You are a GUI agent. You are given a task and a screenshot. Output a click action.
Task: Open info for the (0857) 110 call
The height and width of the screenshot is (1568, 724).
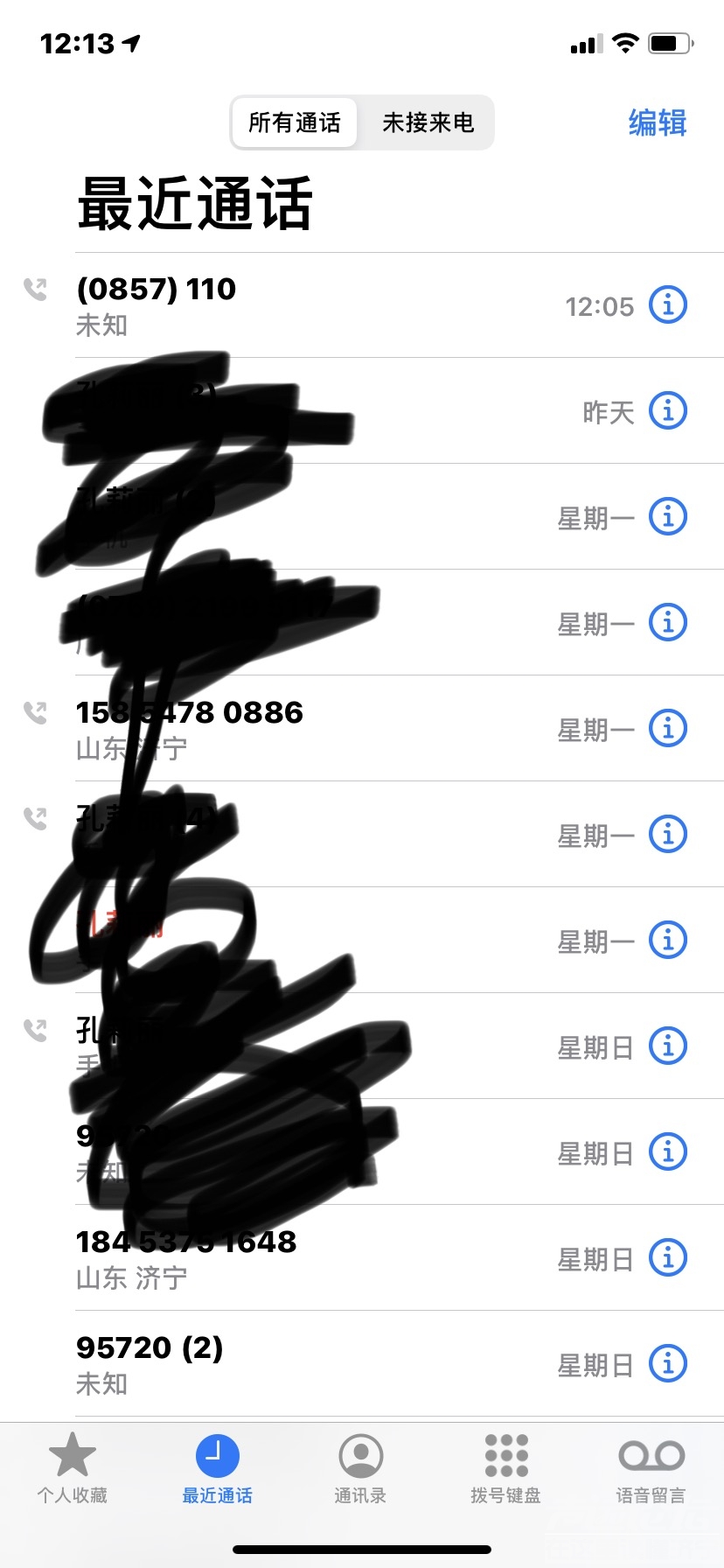coord(668,305)
